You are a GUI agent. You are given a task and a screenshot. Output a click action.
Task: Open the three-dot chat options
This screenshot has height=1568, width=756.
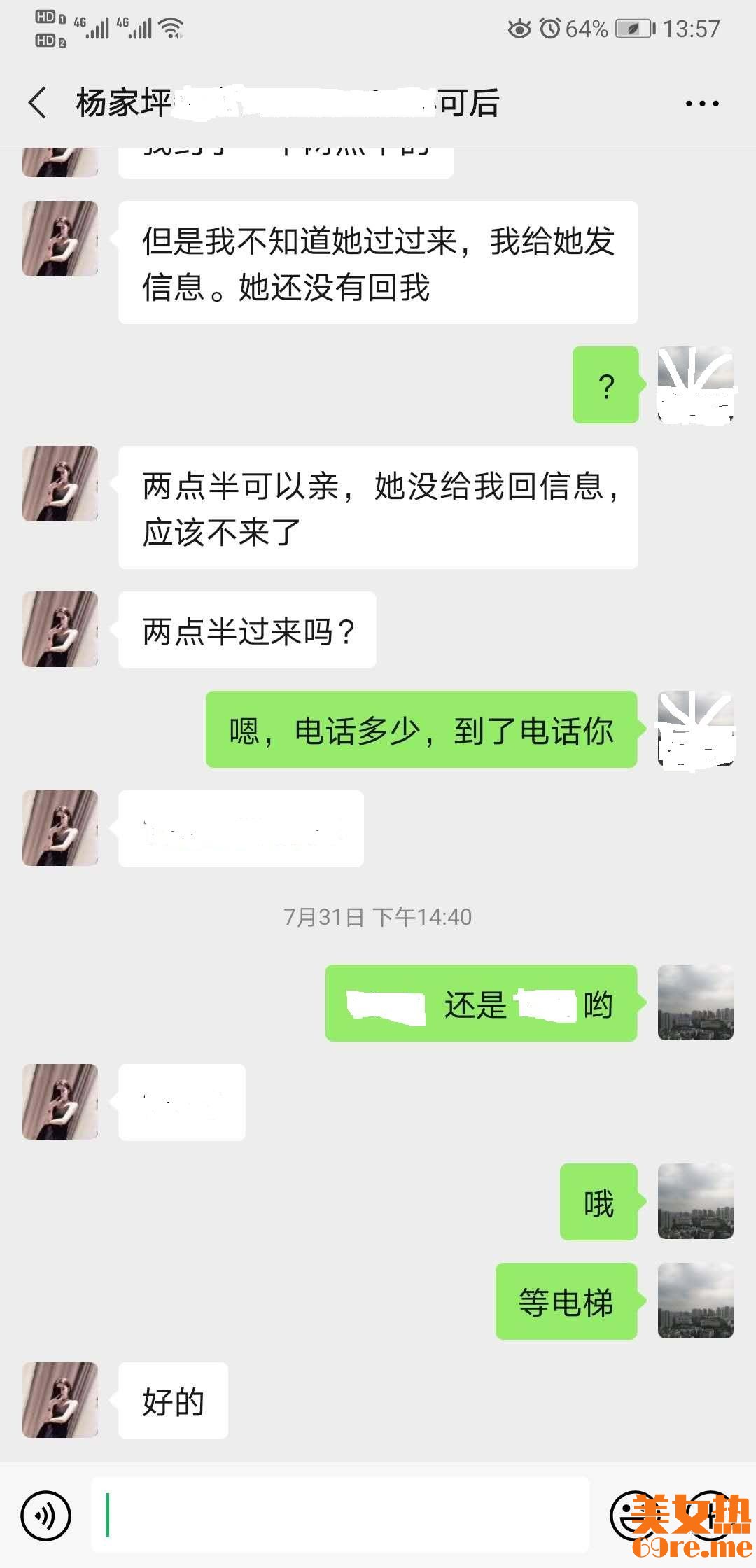coord(701,104)
